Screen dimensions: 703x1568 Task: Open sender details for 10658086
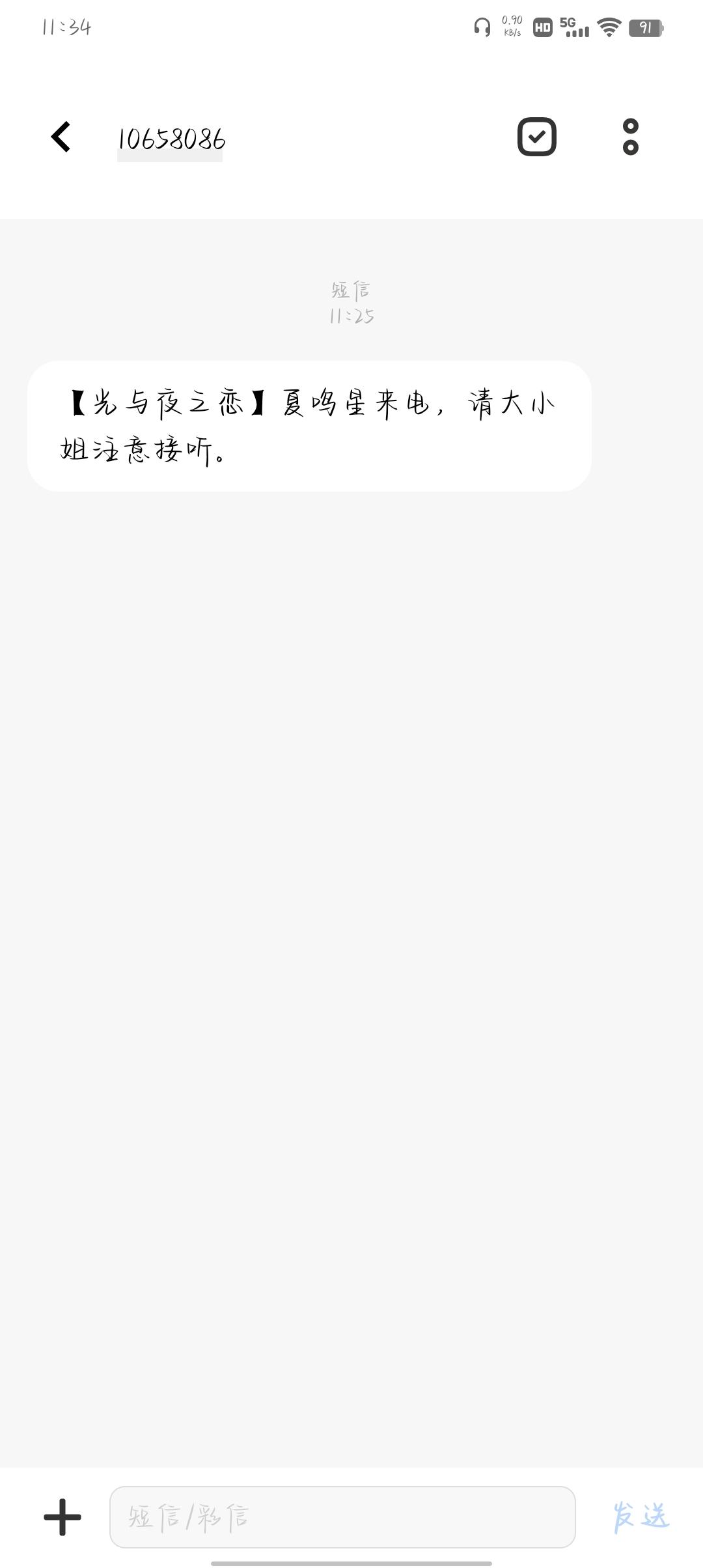point(171,139)
